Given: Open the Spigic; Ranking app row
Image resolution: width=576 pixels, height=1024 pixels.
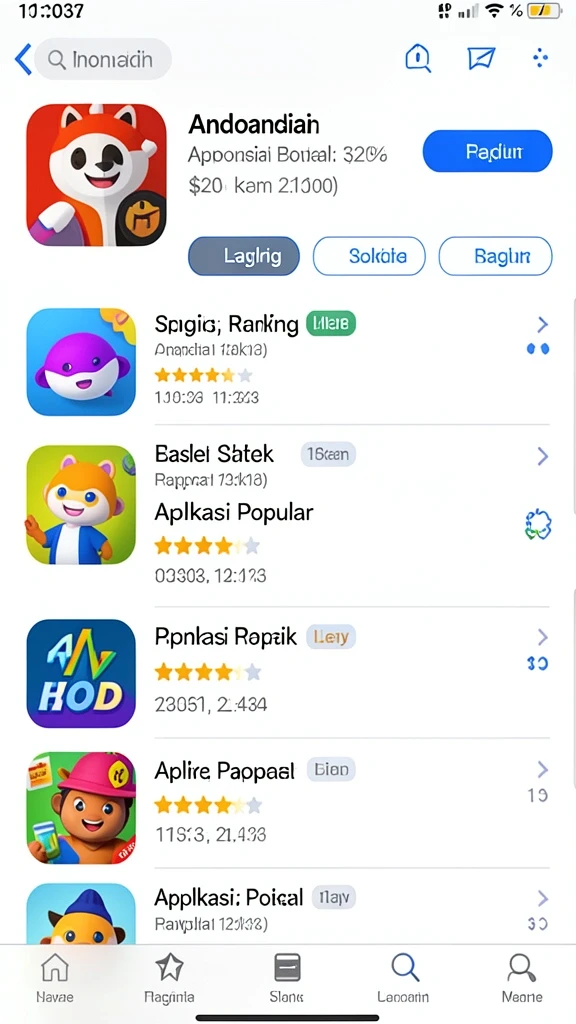Looking at the screenshot, I should (288, 362).
